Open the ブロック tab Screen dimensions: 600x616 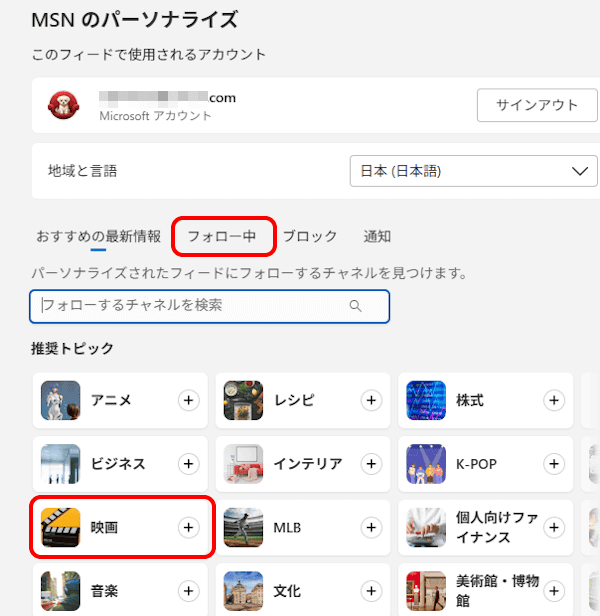(x=310, y=237)
